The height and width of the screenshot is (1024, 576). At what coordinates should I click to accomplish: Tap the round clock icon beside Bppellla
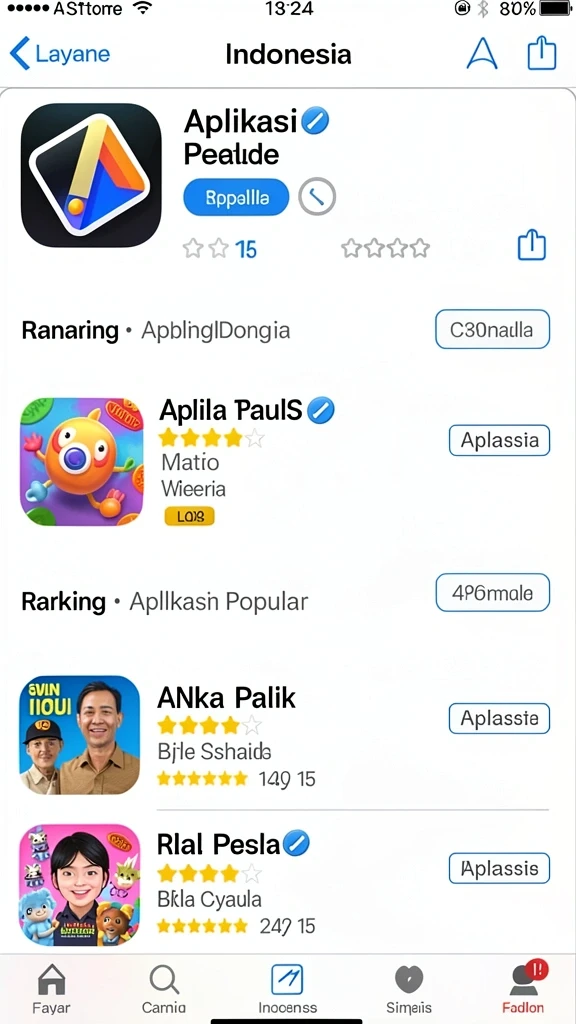click(317, 197)
